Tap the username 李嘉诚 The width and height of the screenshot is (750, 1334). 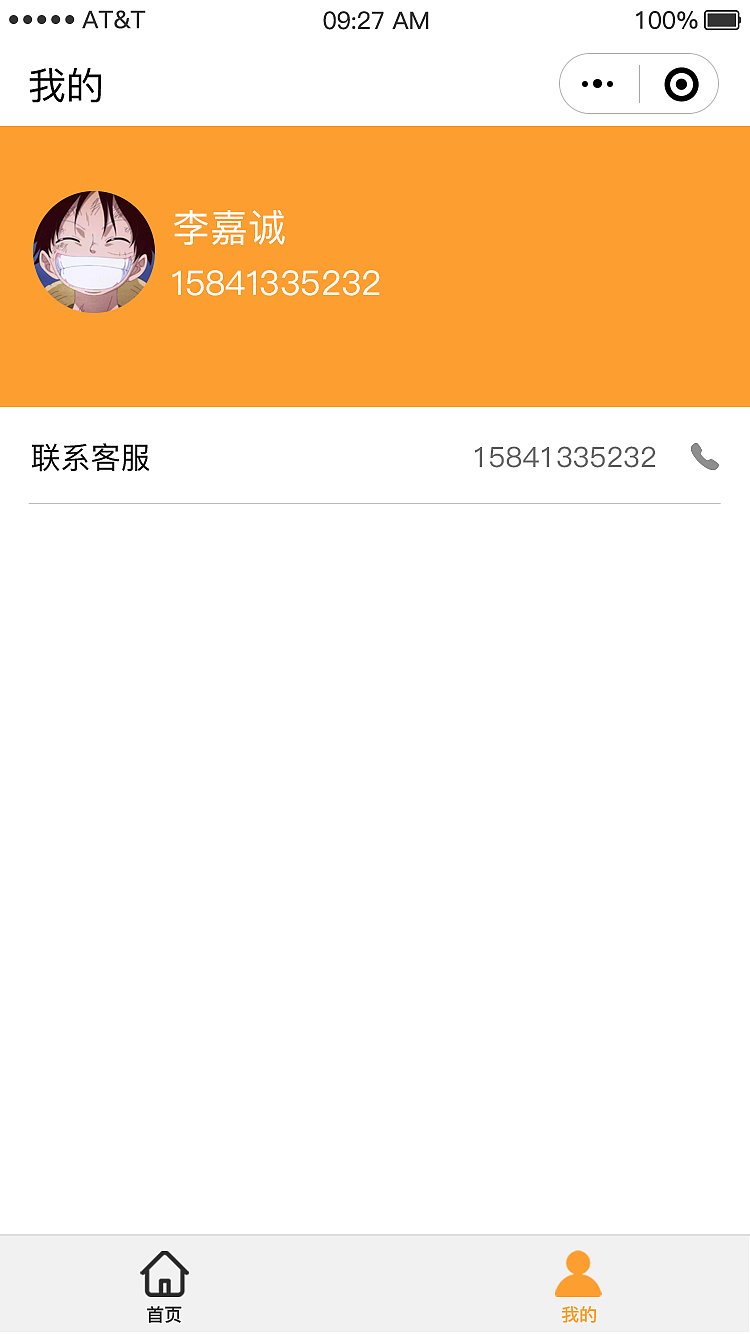point(229,228)
